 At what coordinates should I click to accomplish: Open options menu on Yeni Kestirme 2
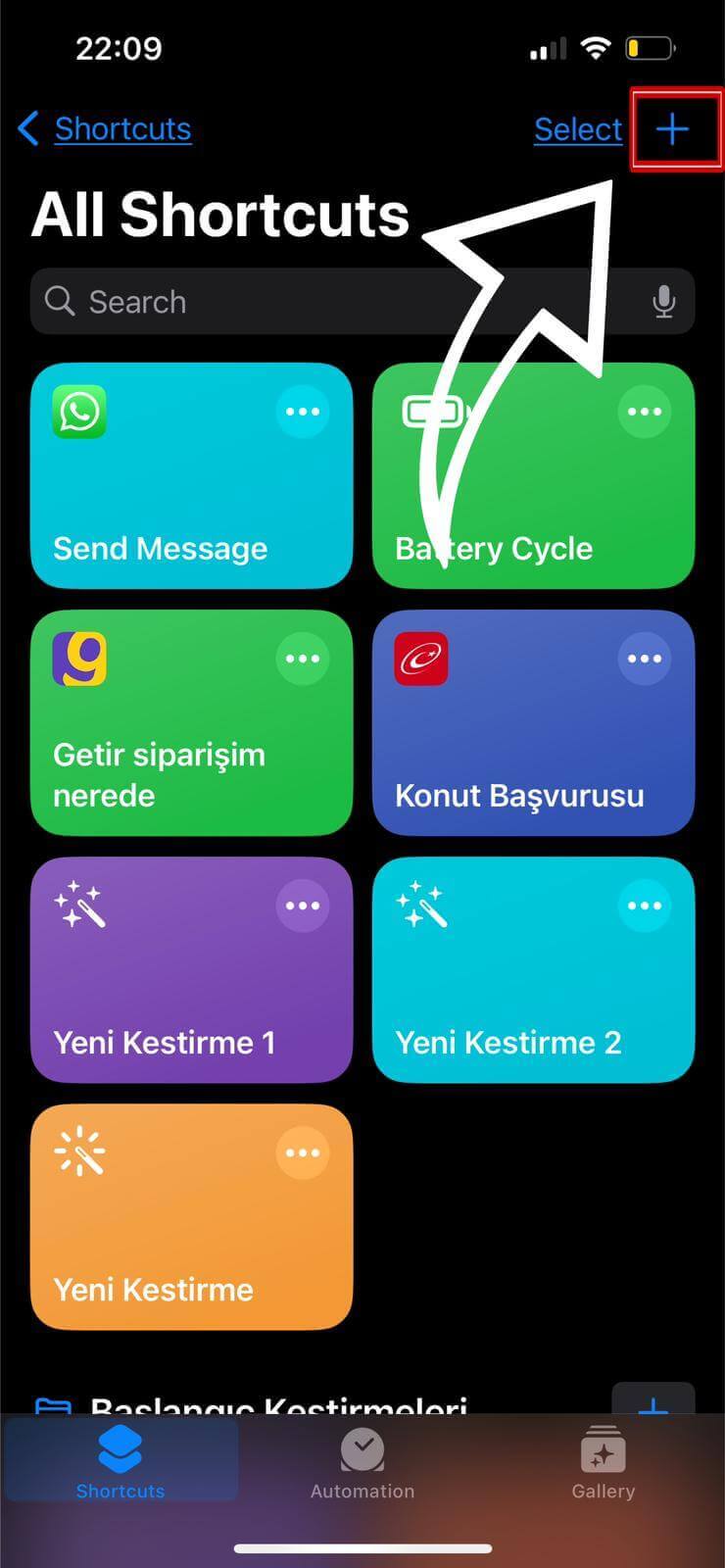click(x=644, y=906)
